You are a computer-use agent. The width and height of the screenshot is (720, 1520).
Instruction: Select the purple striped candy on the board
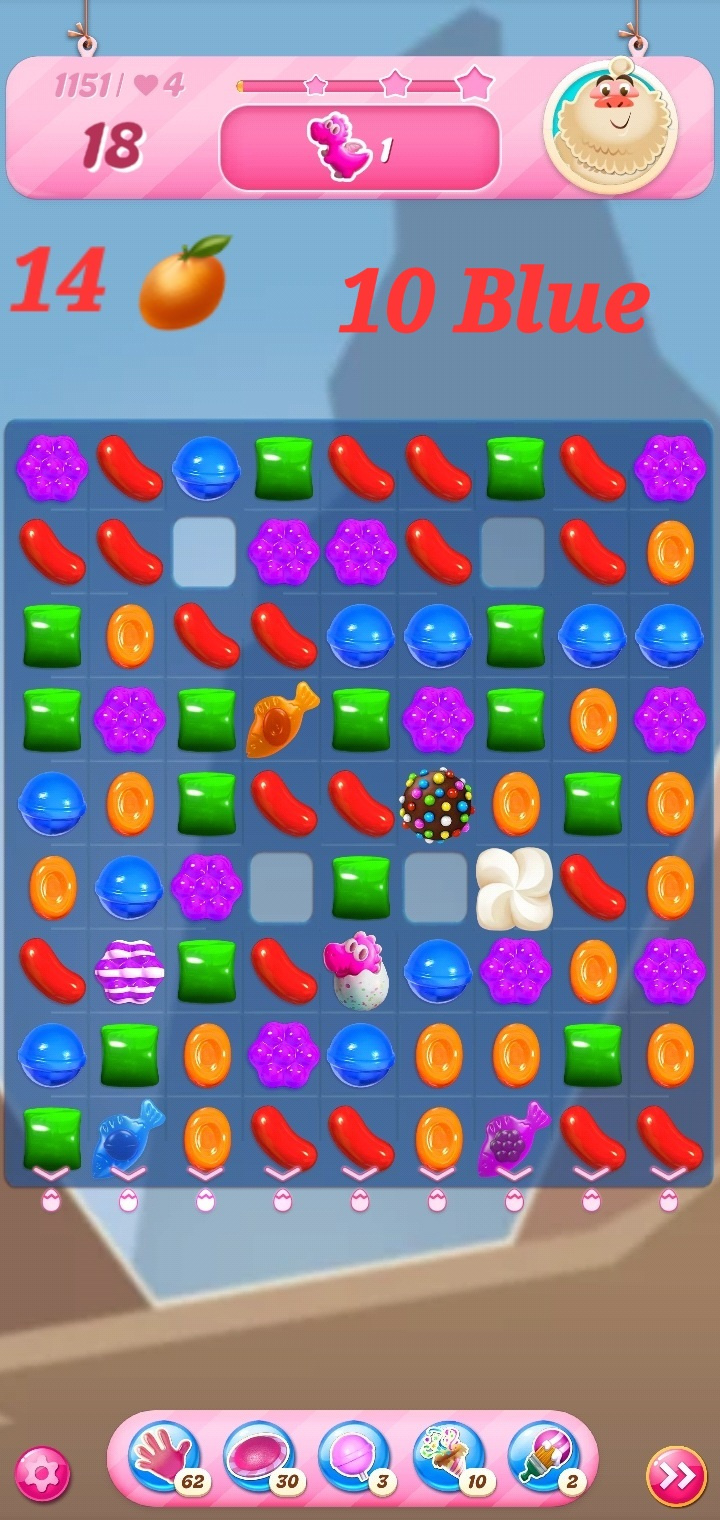[x=129, y=970]
